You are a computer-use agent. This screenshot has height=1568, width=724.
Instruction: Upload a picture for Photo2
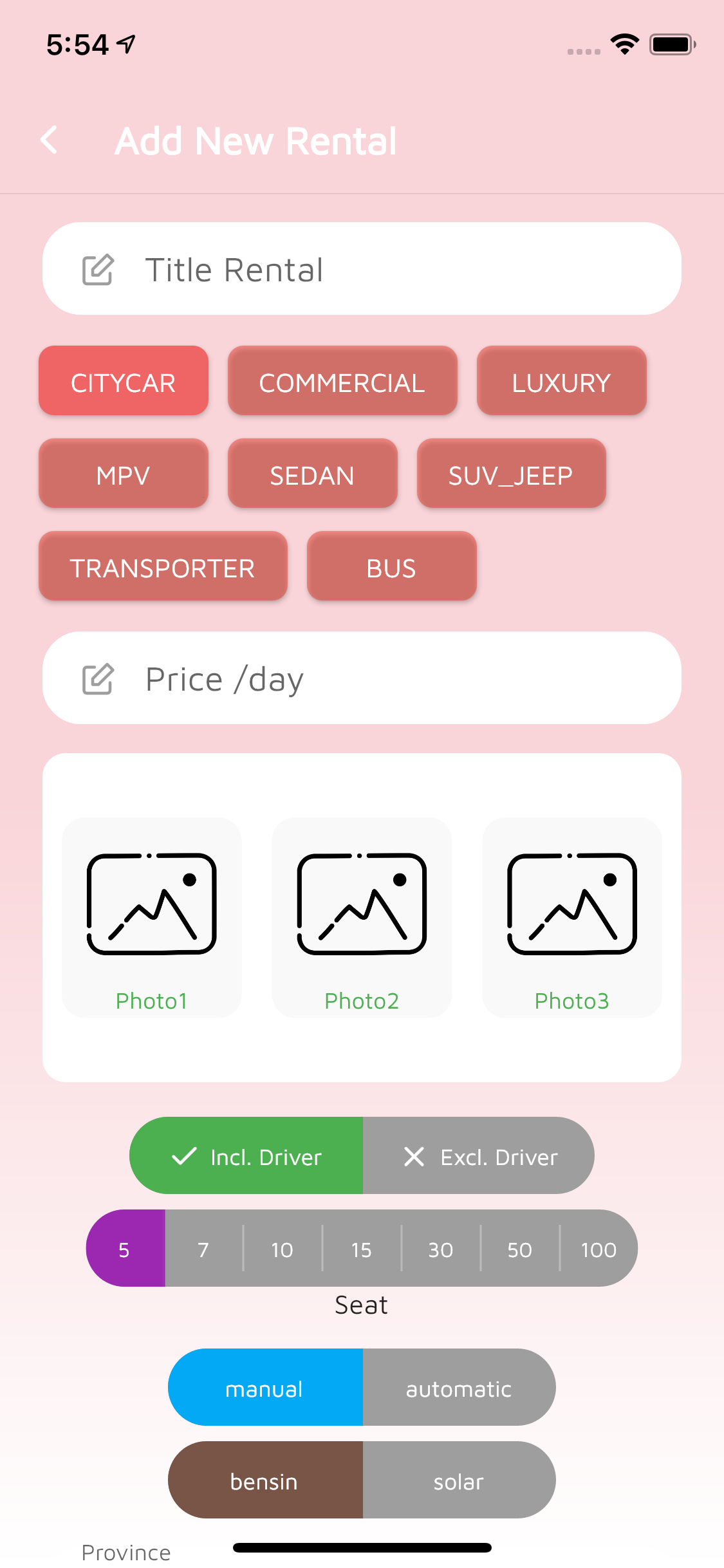(x=362, y=917)
